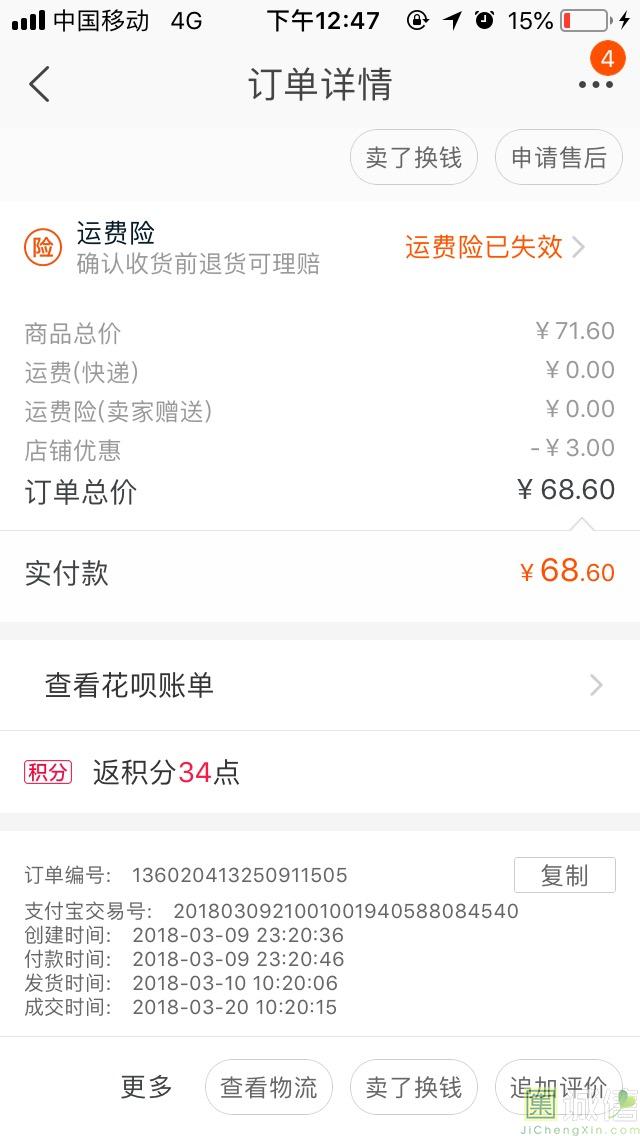
Task: View logistics via 查看物流
Action: (x=269, y=1087)
